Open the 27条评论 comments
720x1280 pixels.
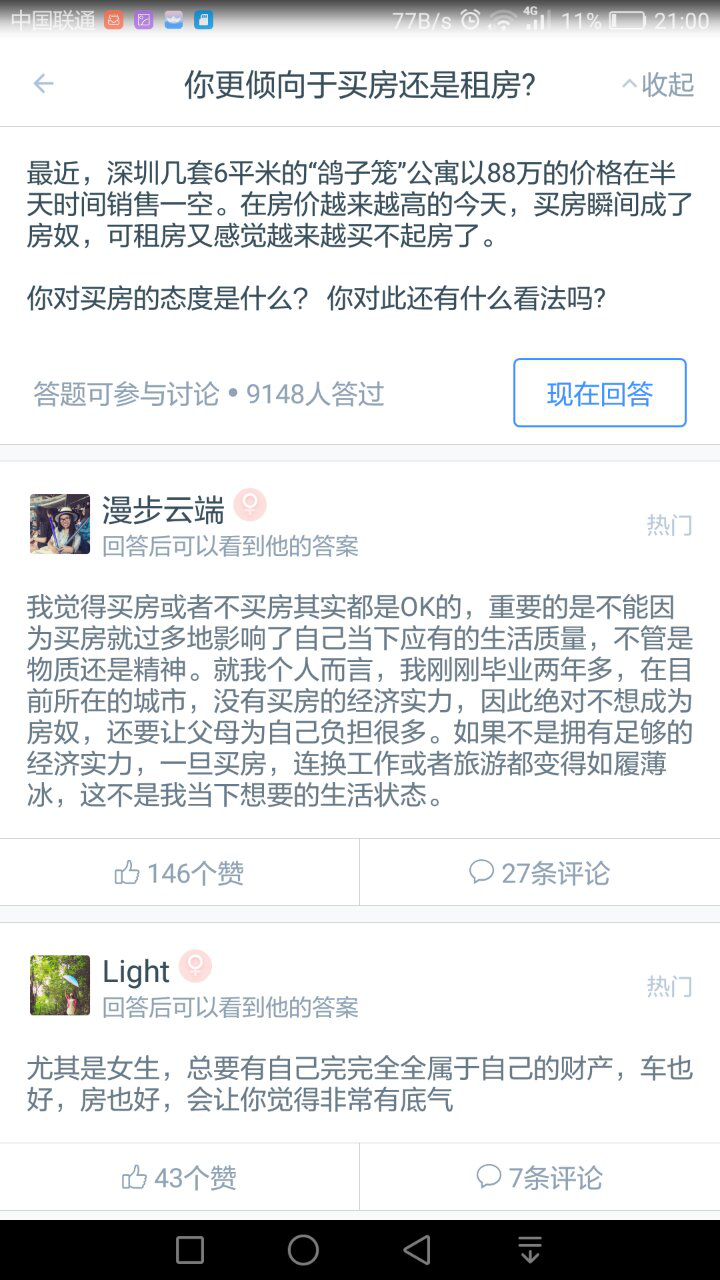point(540,873)
